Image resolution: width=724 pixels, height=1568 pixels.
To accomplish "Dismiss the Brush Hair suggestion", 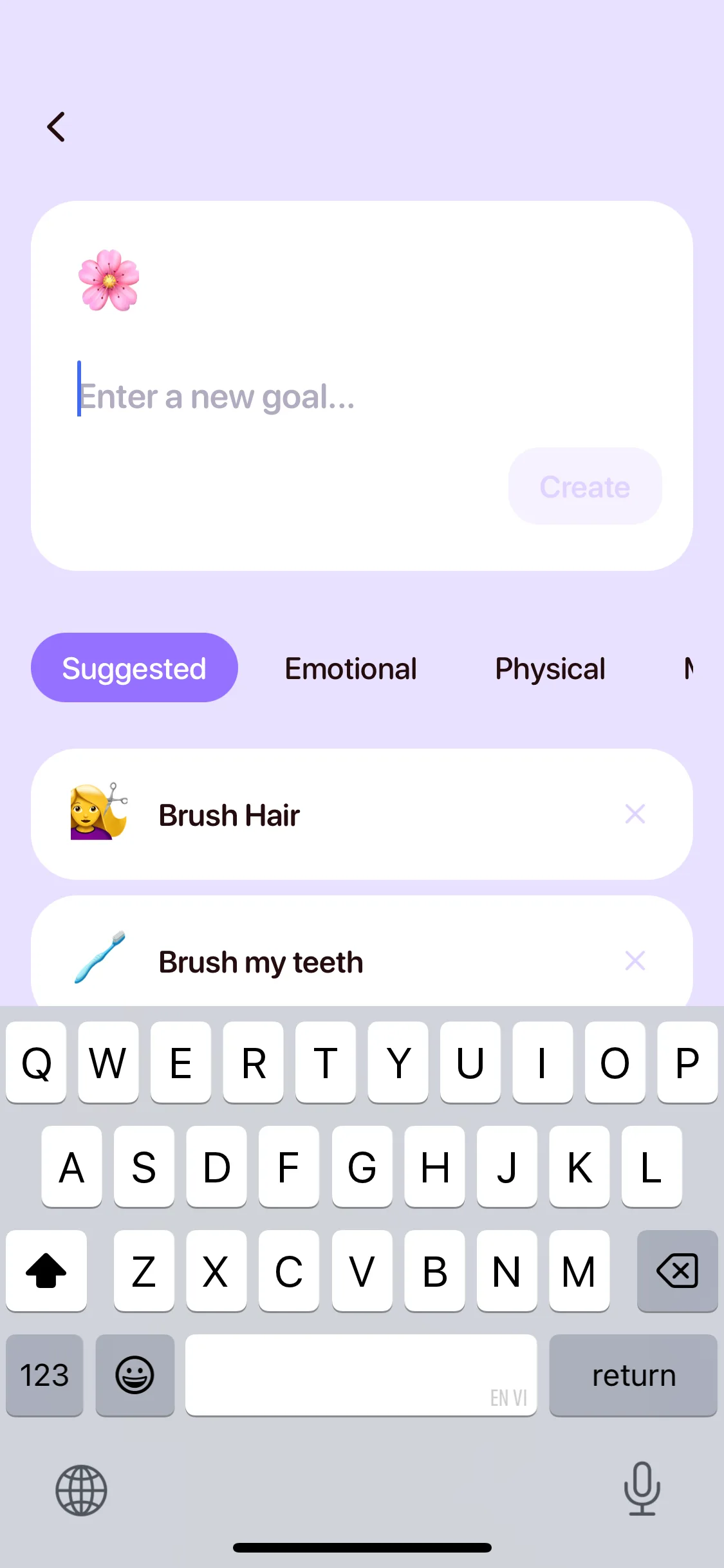I will click(x=635, y=814).
